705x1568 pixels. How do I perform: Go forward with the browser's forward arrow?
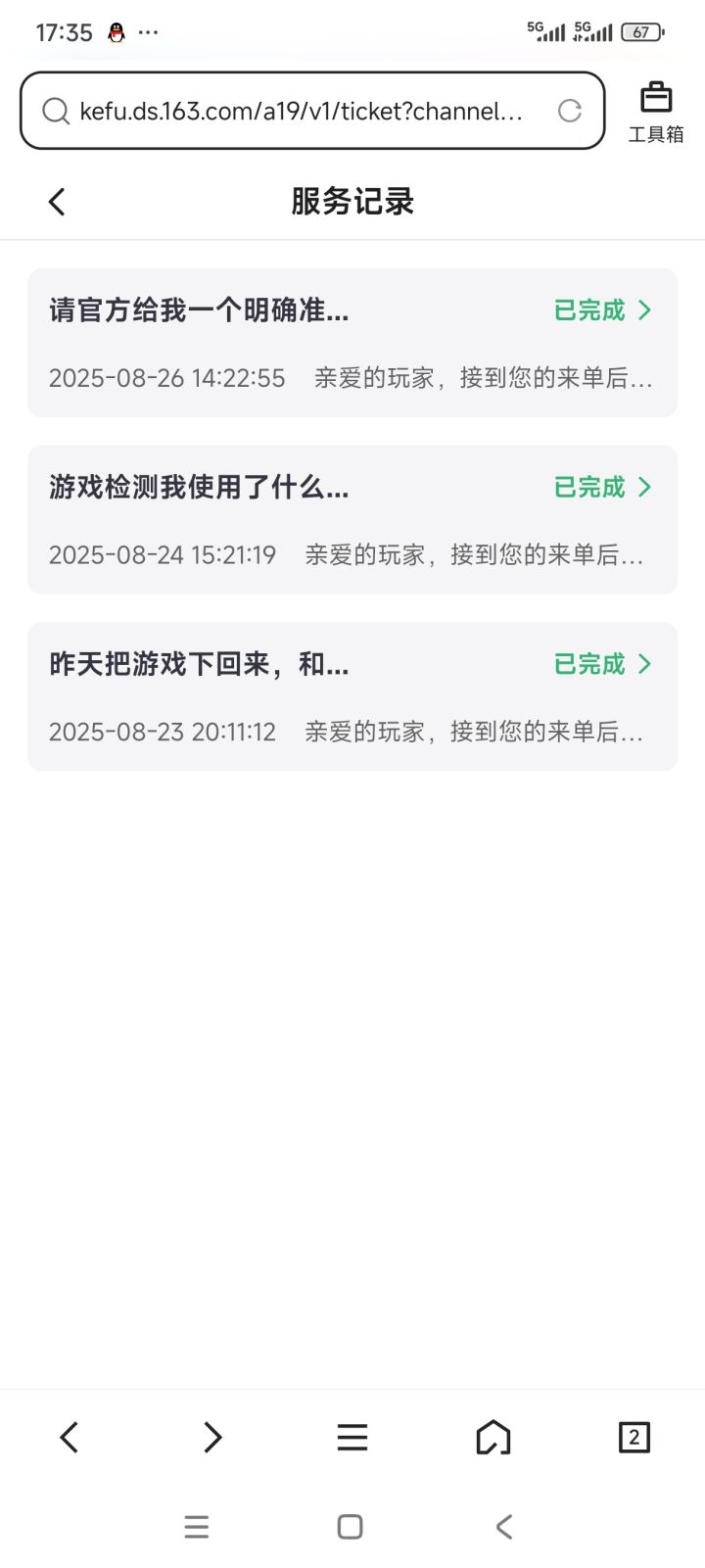[x=211, y=1437]
